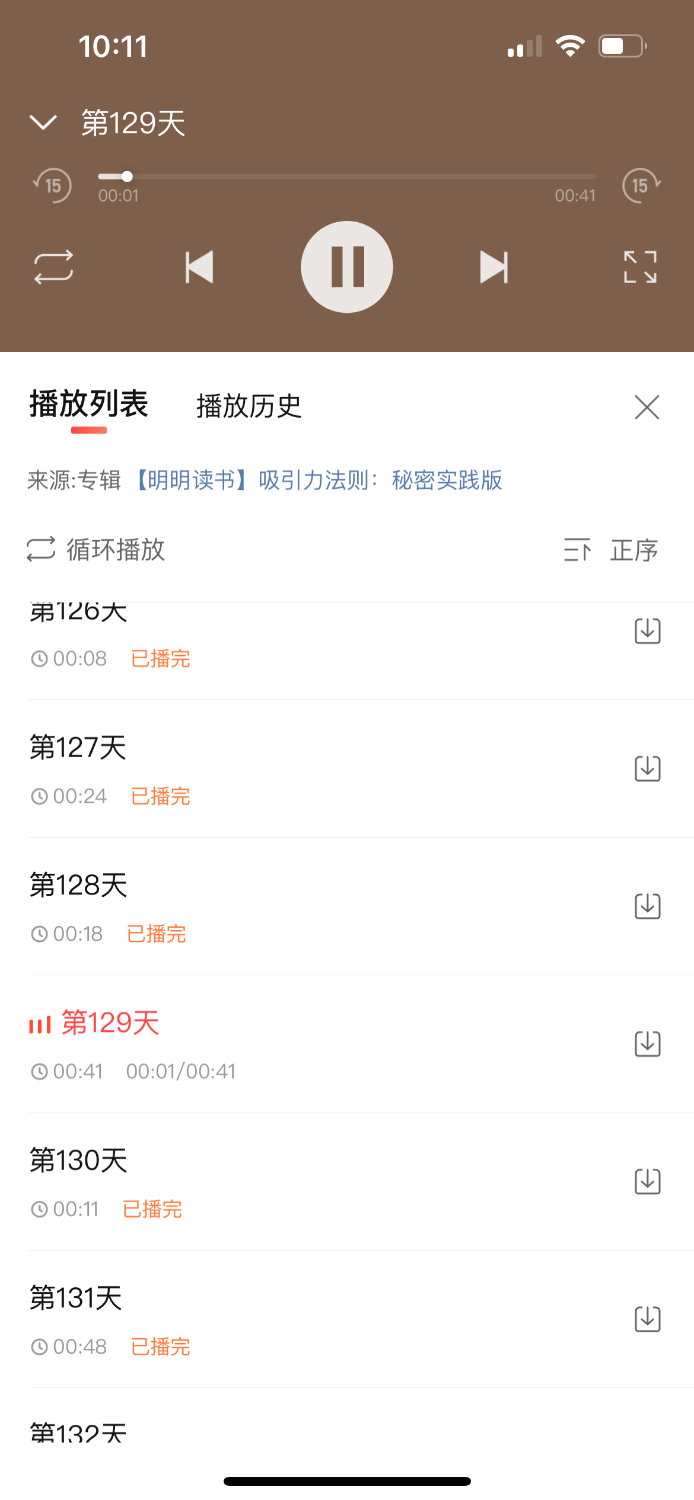Image resolution: width=694 pixels, height=1500 pixels.
Task: Change the 循环播放 play mode
Action: coord(96,549)
